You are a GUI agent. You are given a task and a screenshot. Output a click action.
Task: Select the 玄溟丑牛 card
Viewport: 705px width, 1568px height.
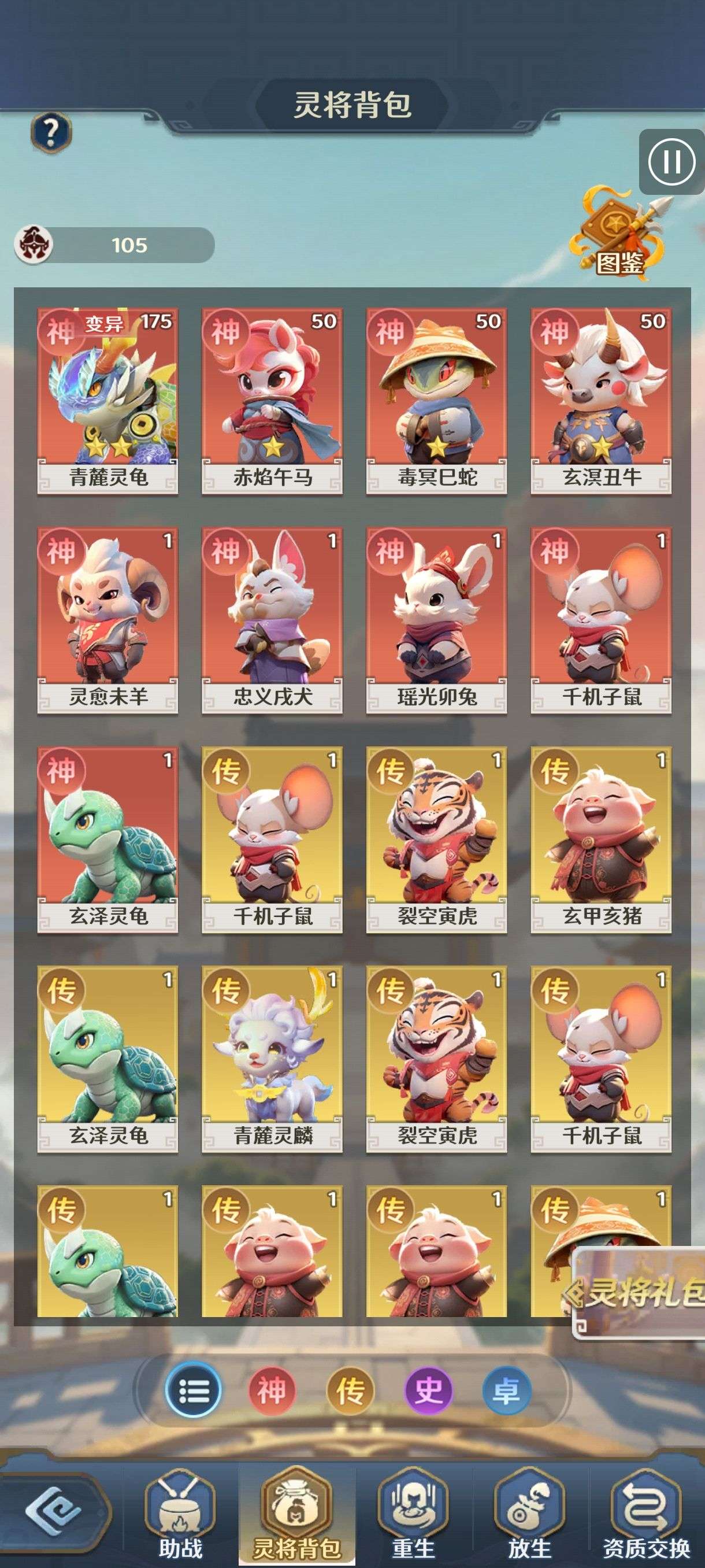601,401
